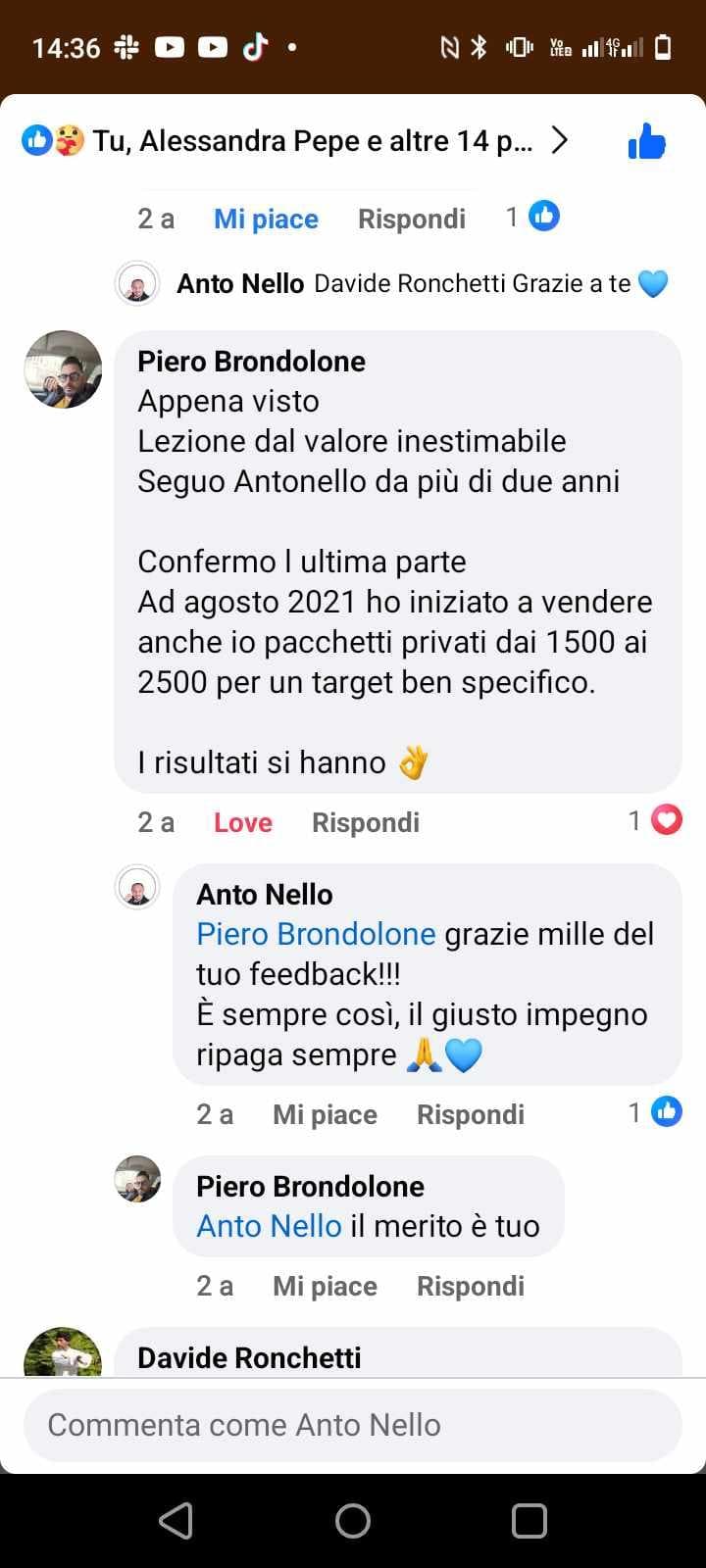706x1568 pixels.
Task: Reply to Piero's 'il merito è tuo' comment
Action: coord(470,1286)
